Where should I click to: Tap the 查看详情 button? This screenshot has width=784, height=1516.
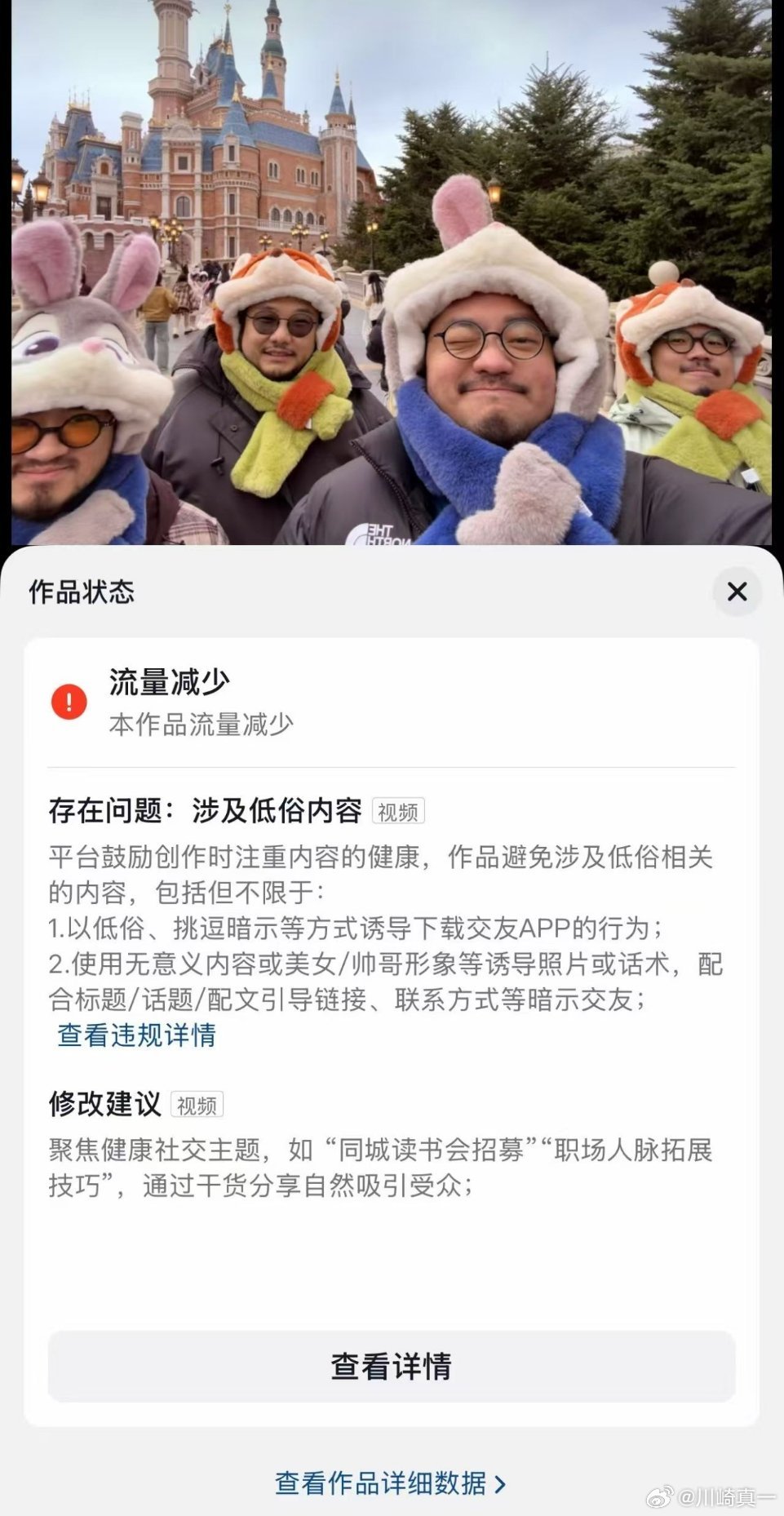click(x=391, y=1366)
